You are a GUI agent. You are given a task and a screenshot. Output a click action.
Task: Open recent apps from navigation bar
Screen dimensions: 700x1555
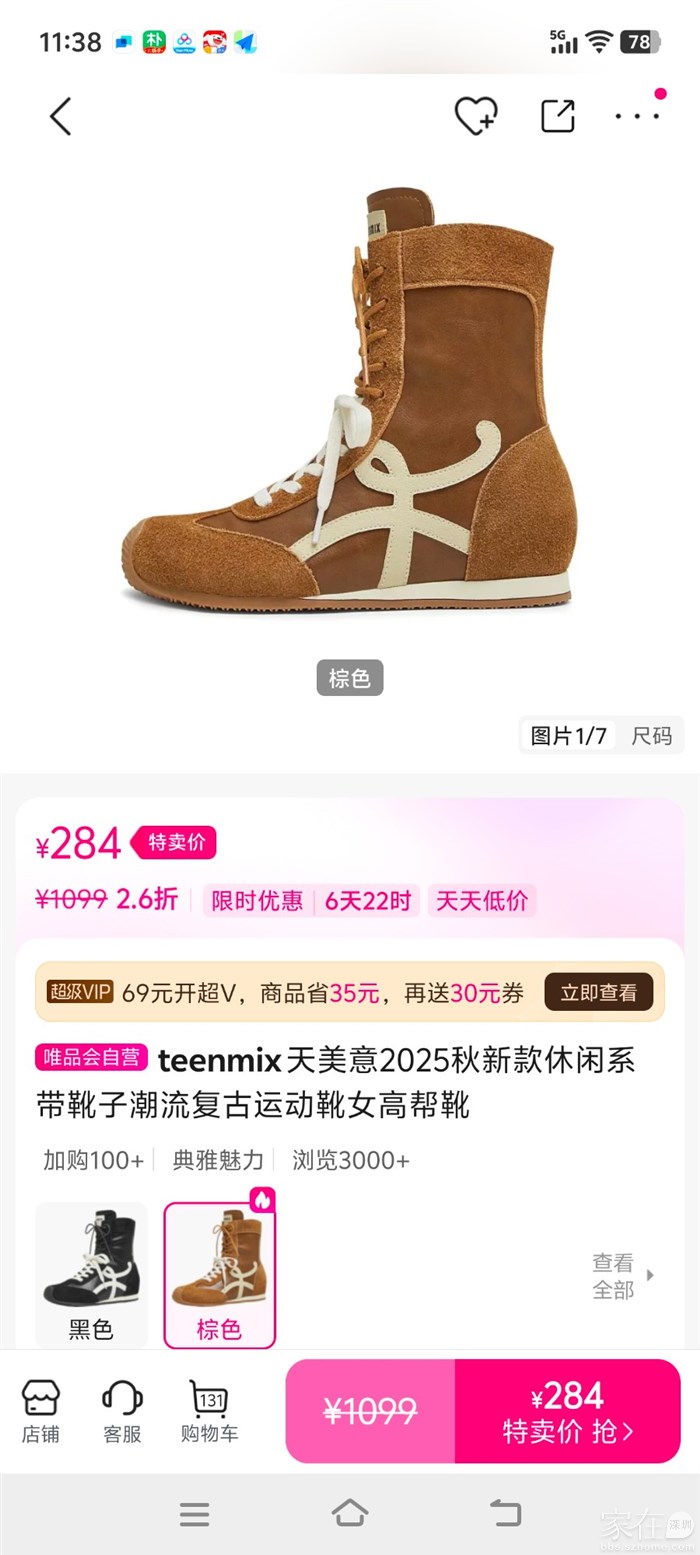tap(195, 1513)
